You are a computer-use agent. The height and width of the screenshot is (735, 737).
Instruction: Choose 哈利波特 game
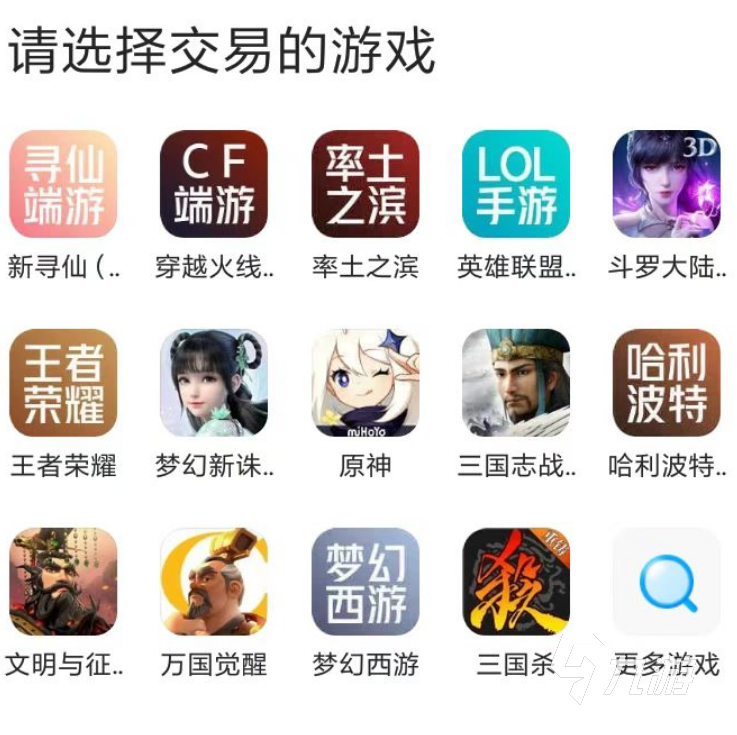[666, 383]
